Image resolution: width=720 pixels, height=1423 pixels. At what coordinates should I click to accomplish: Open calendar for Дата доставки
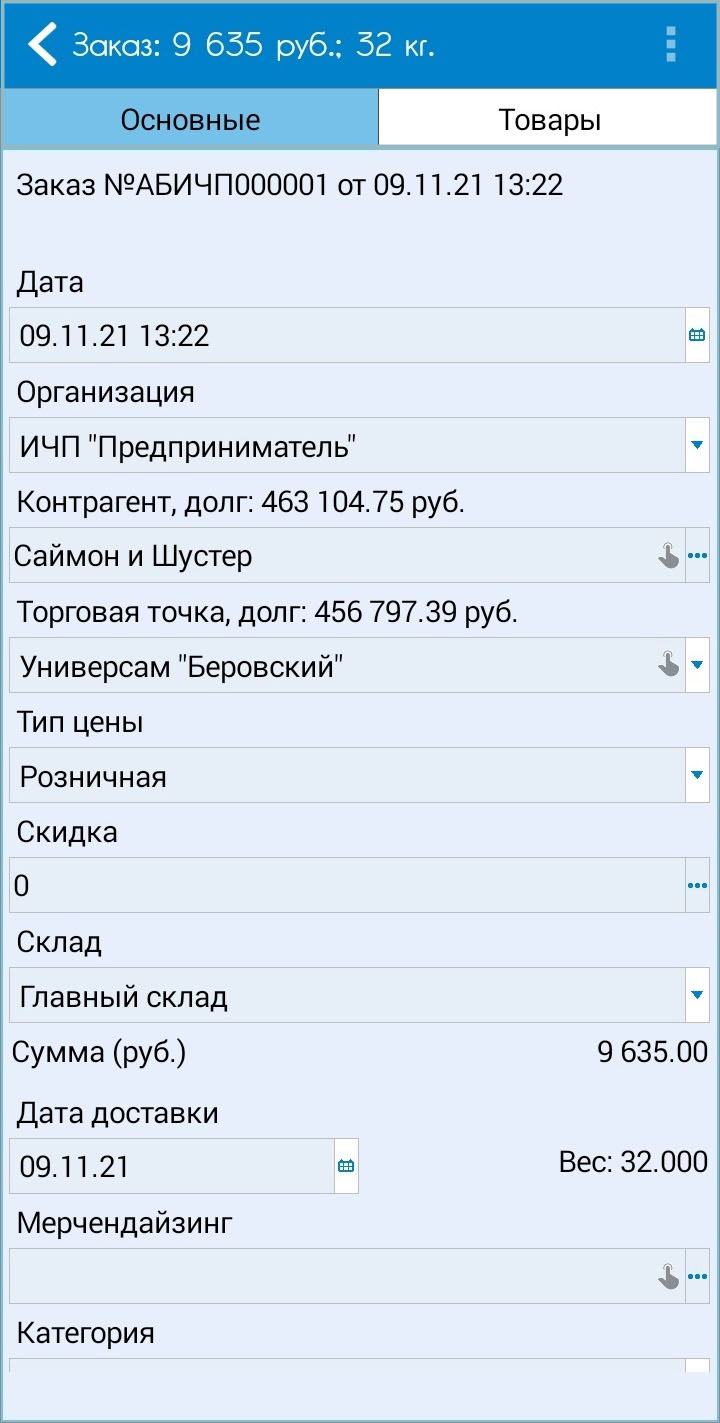(x=346, y=1166)
